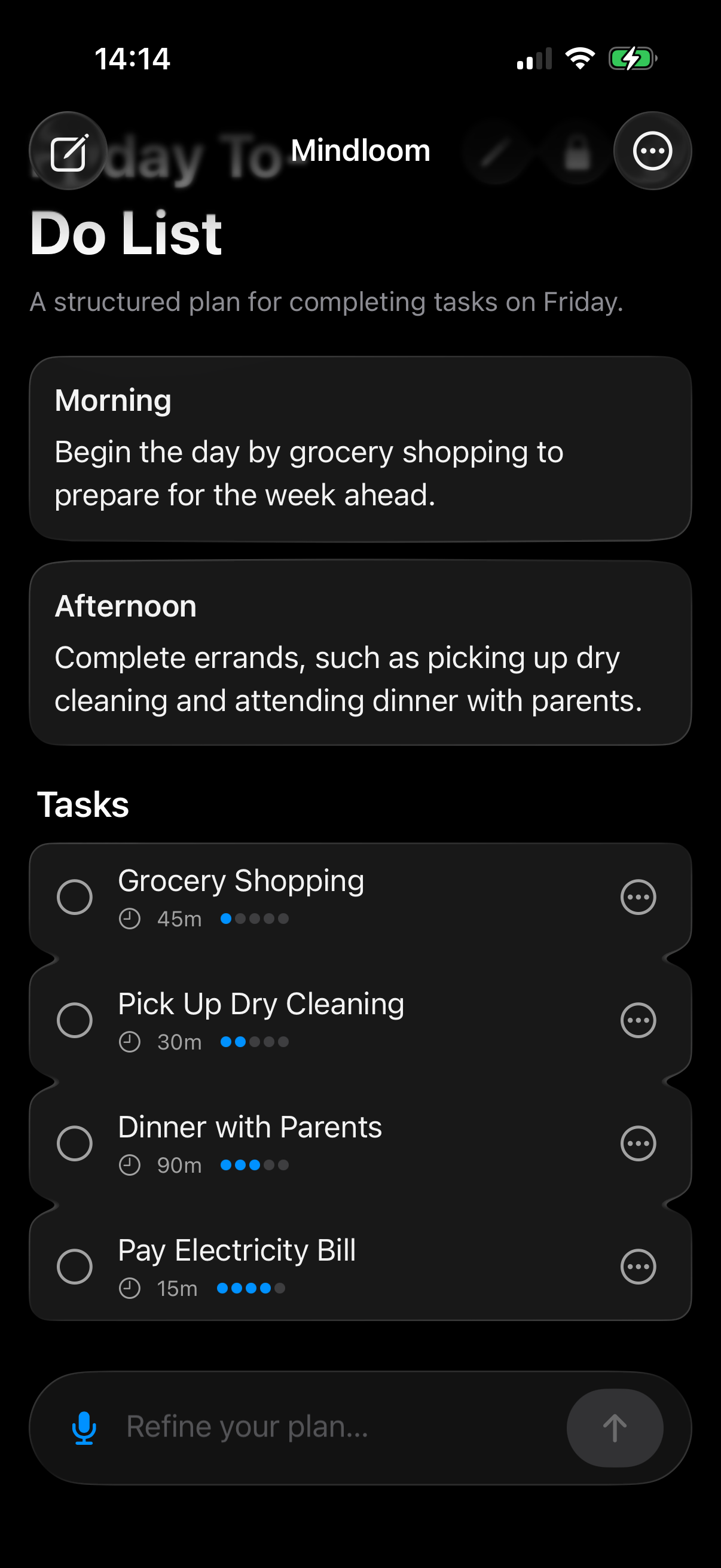
Task: Open the Afternoon plan card
Action: [x=360, y=653]
